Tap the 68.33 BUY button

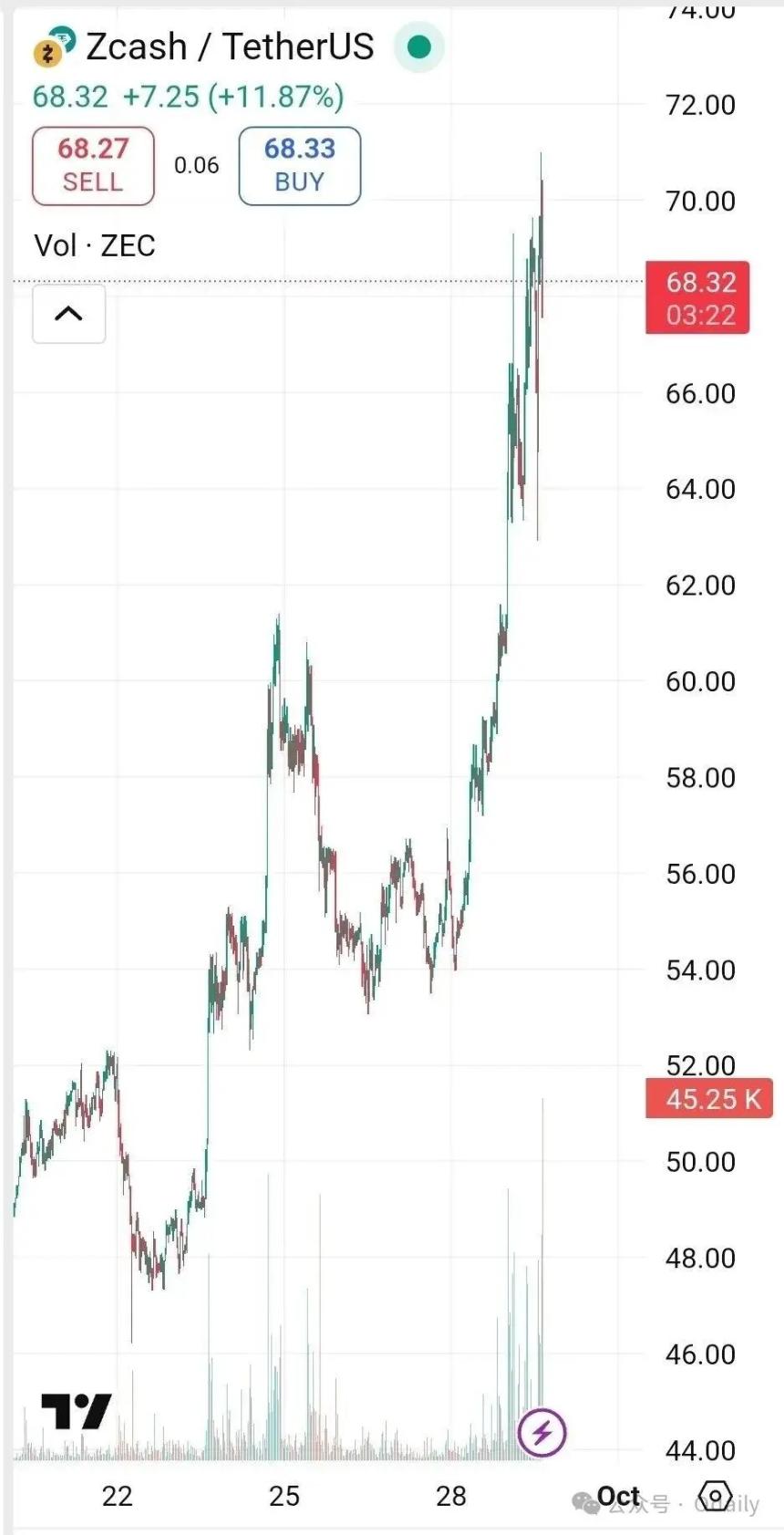(300, 166)
